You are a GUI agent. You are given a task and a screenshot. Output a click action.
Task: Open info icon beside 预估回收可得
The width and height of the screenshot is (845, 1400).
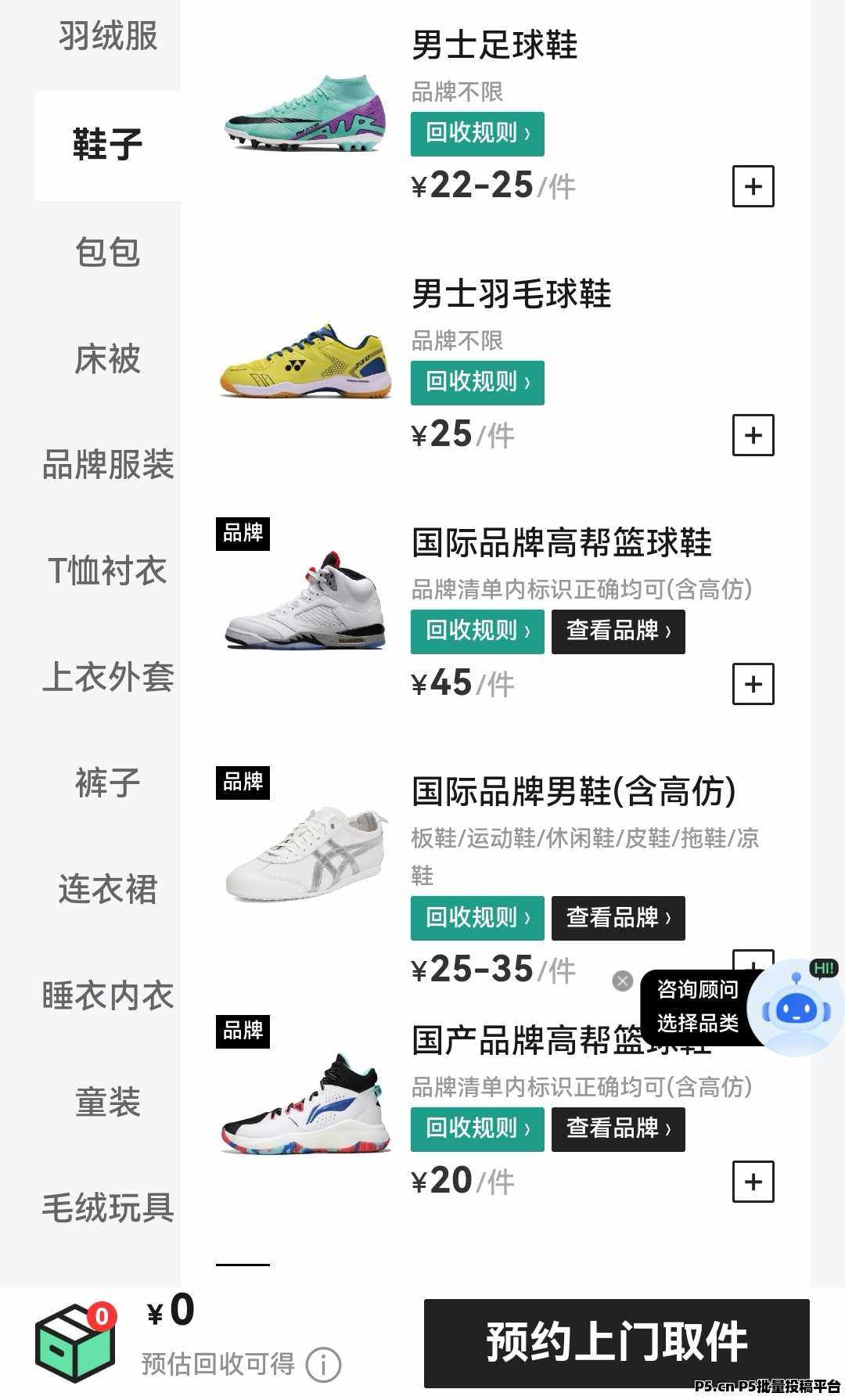coord(323,1366)
